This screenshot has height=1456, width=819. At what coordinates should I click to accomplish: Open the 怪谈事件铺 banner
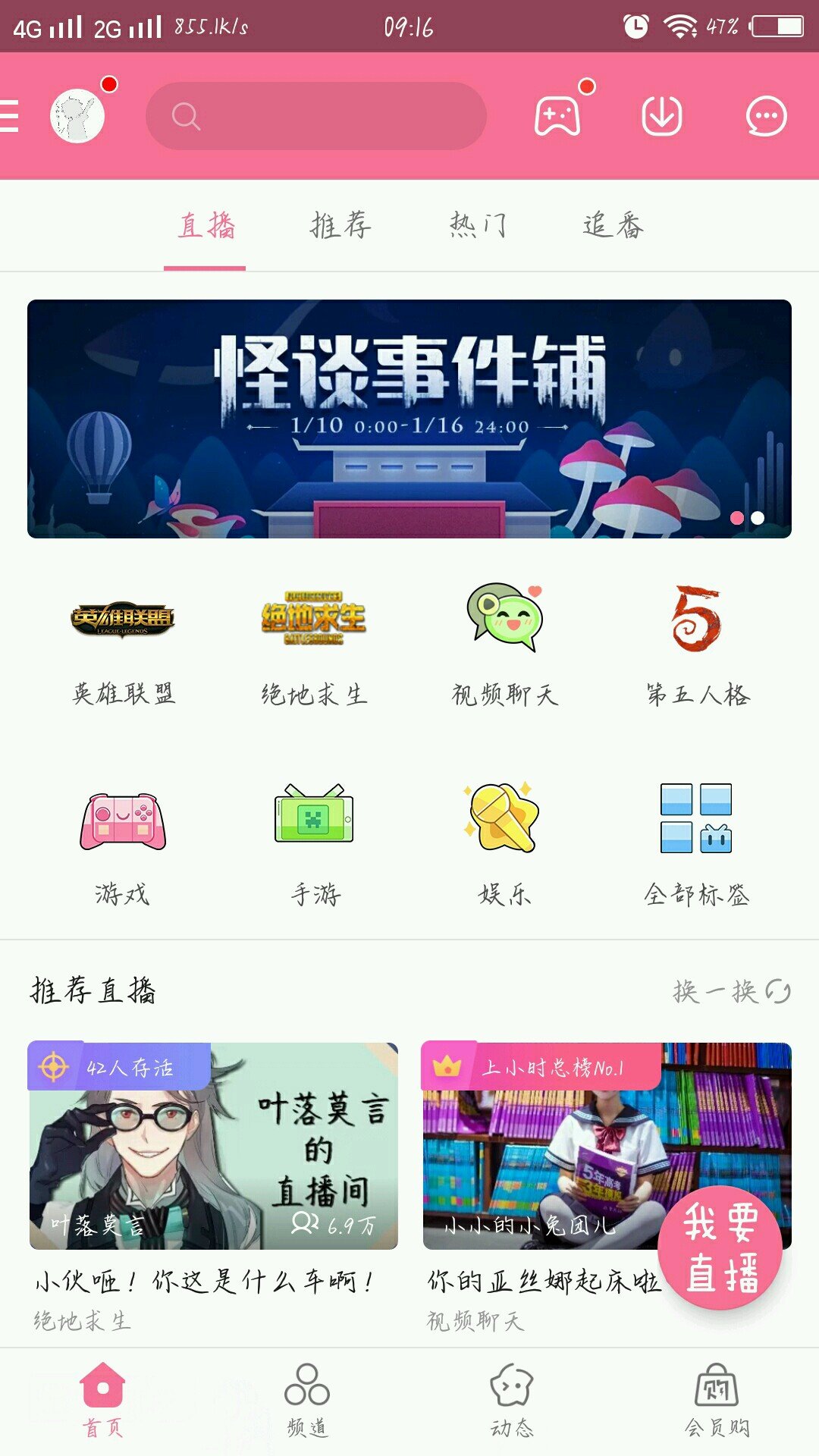pyautogui.click(x=409, y=419)
